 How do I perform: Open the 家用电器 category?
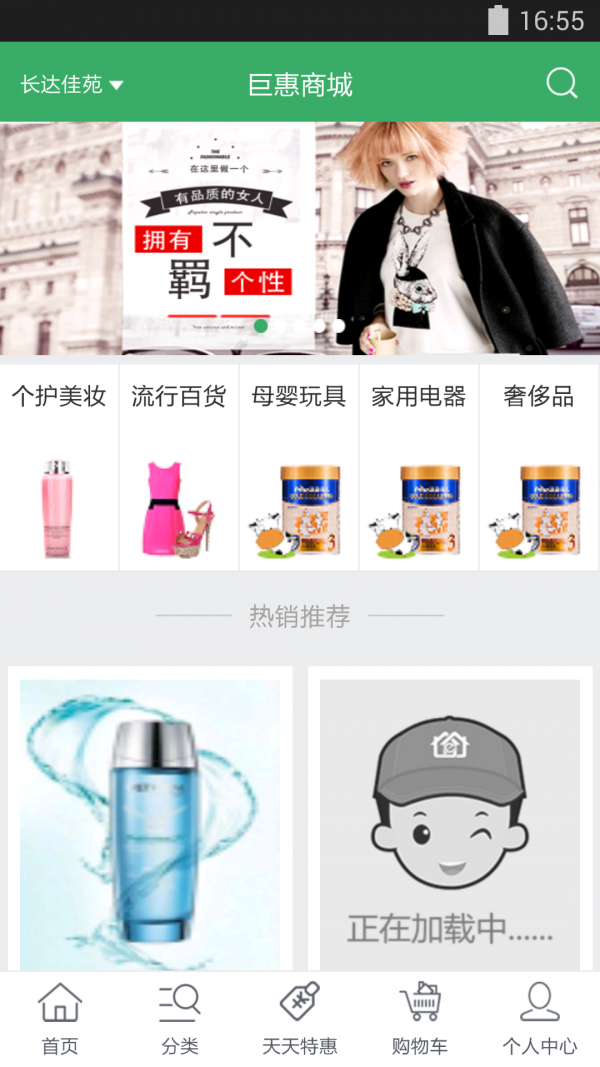coord(419,467)
